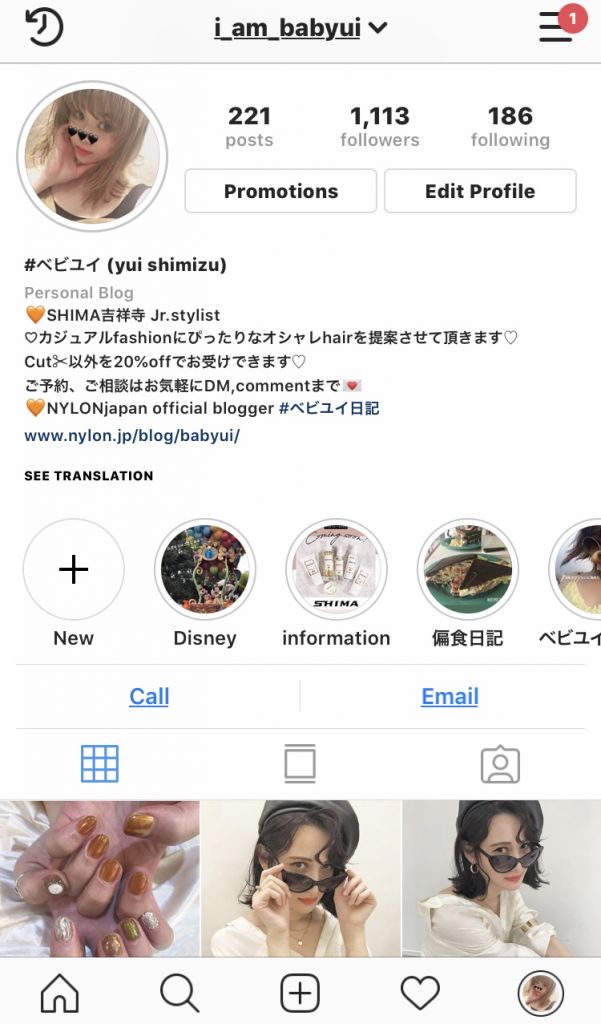Edit the profile details
Image resolution: width=601 pixels, height=1024 pixels.
coord(480,191)
